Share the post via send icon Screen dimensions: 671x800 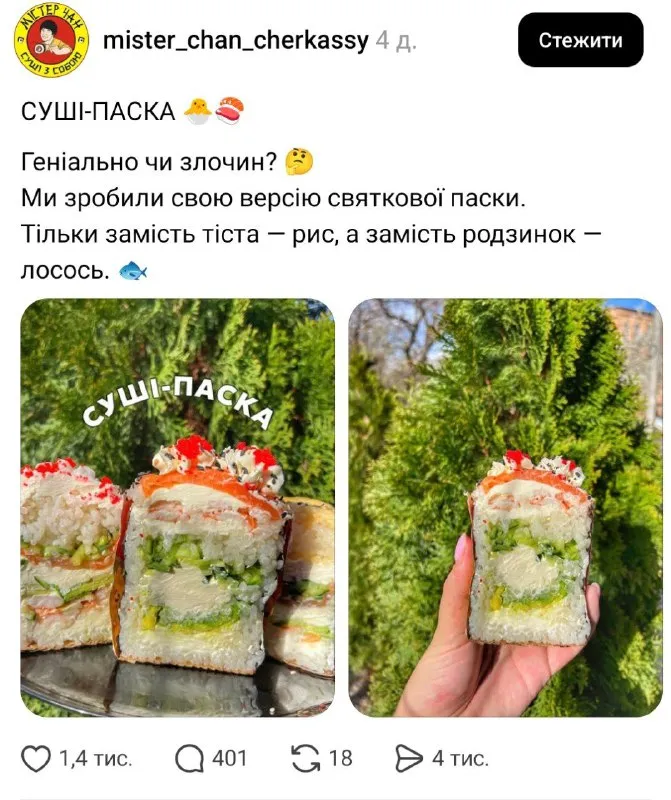[x=410, y=759]
